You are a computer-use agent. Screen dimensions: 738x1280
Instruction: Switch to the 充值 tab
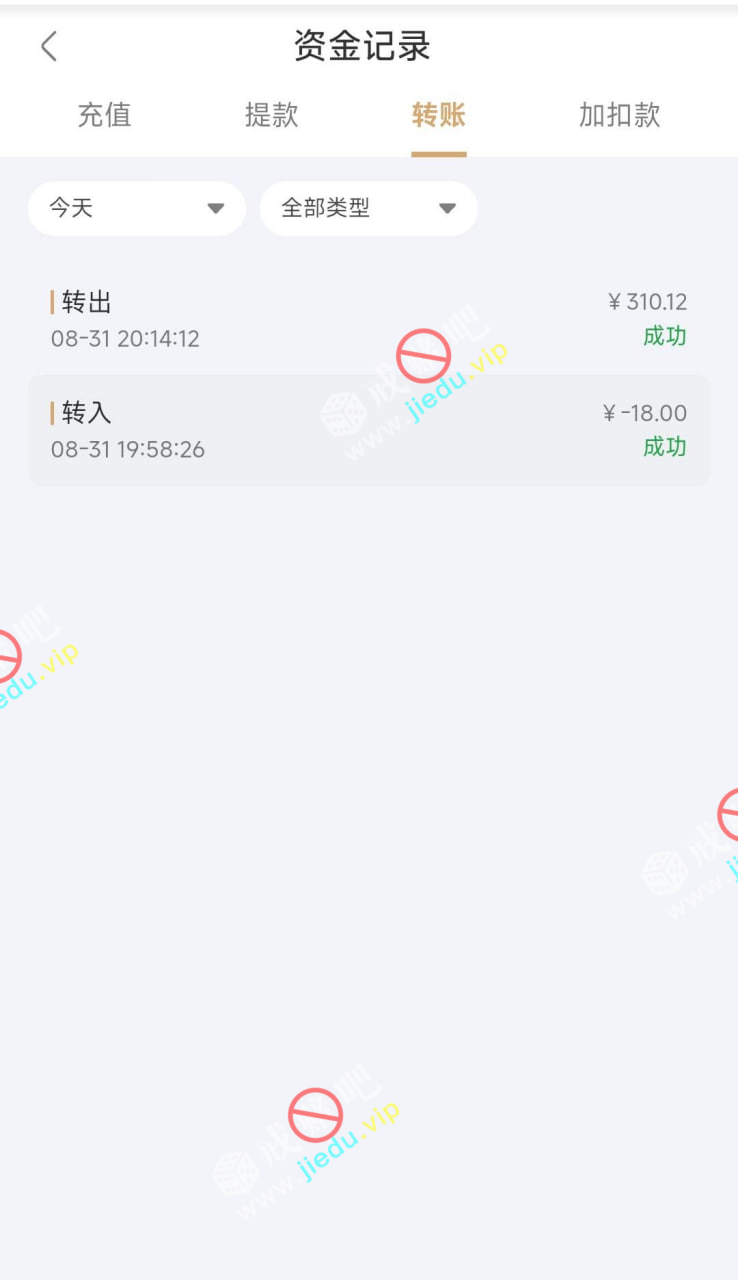coord(104,115)
